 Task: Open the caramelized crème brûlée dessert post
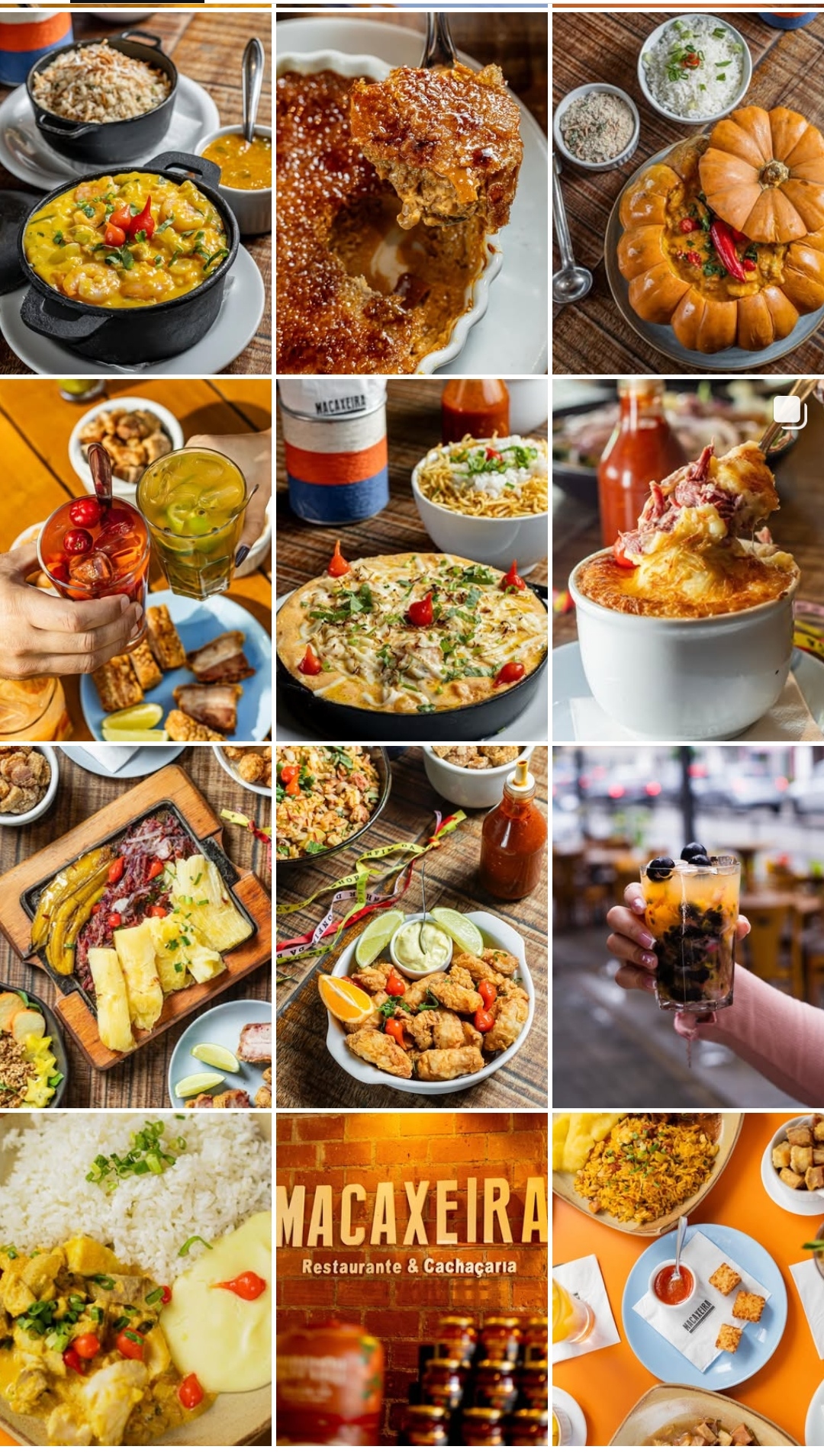tap(411, 193)
